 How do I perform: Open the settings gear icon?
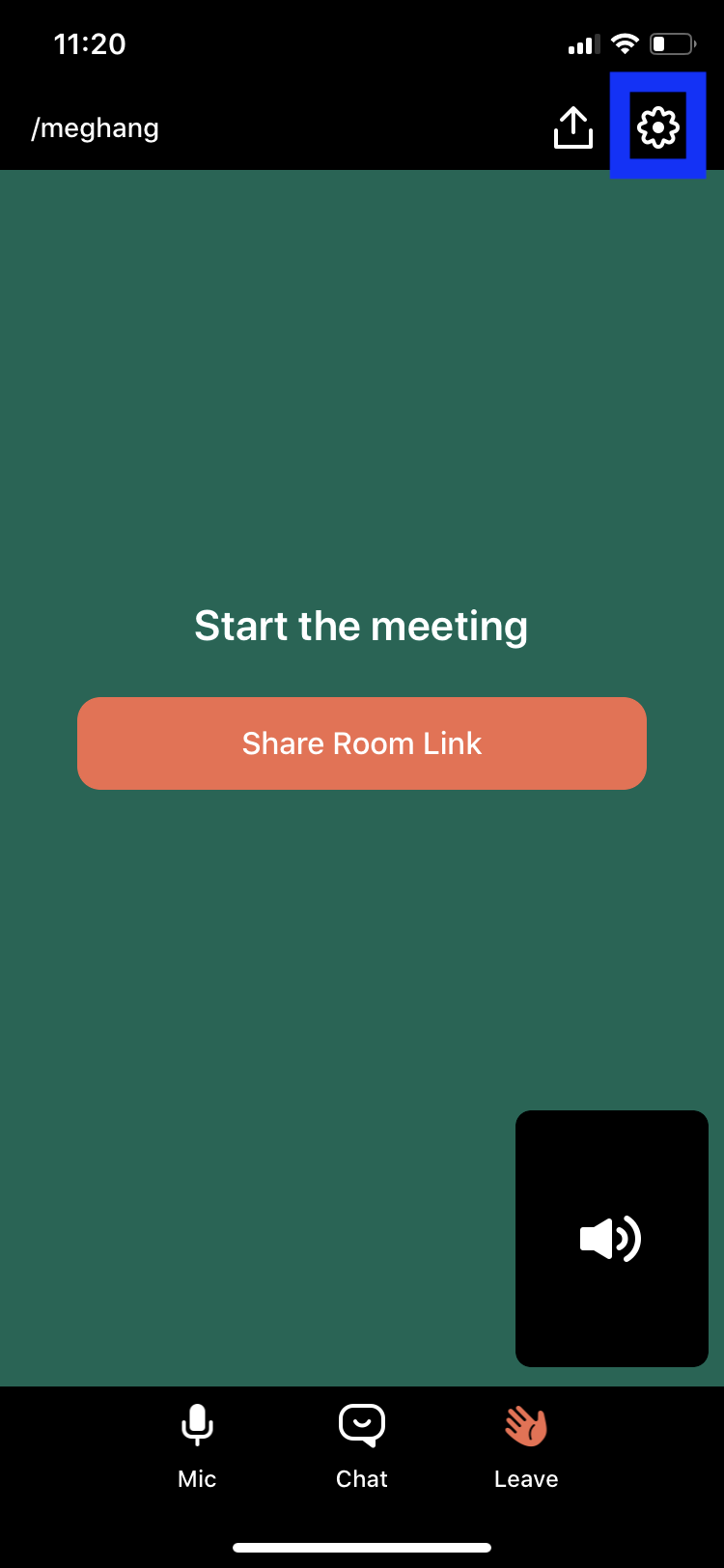pos(658,126)
